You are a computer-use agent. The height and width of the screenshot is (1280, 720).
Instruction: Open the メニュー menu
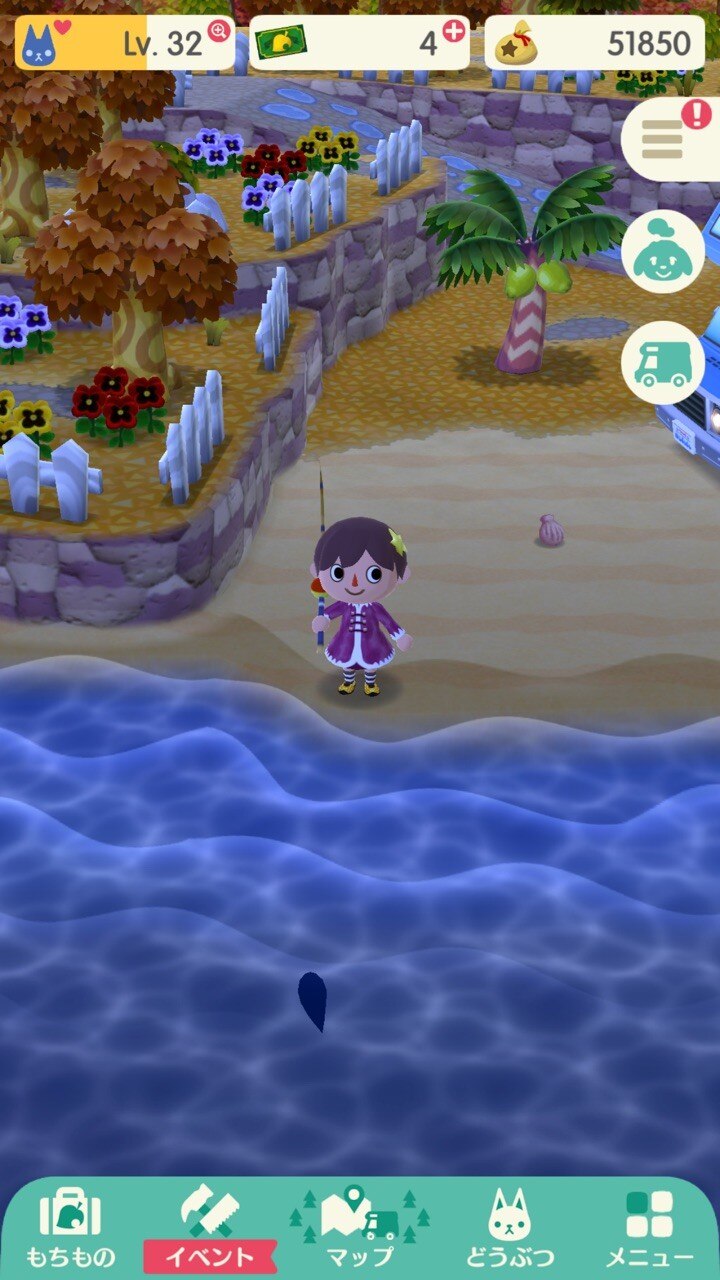(649, 1229)
